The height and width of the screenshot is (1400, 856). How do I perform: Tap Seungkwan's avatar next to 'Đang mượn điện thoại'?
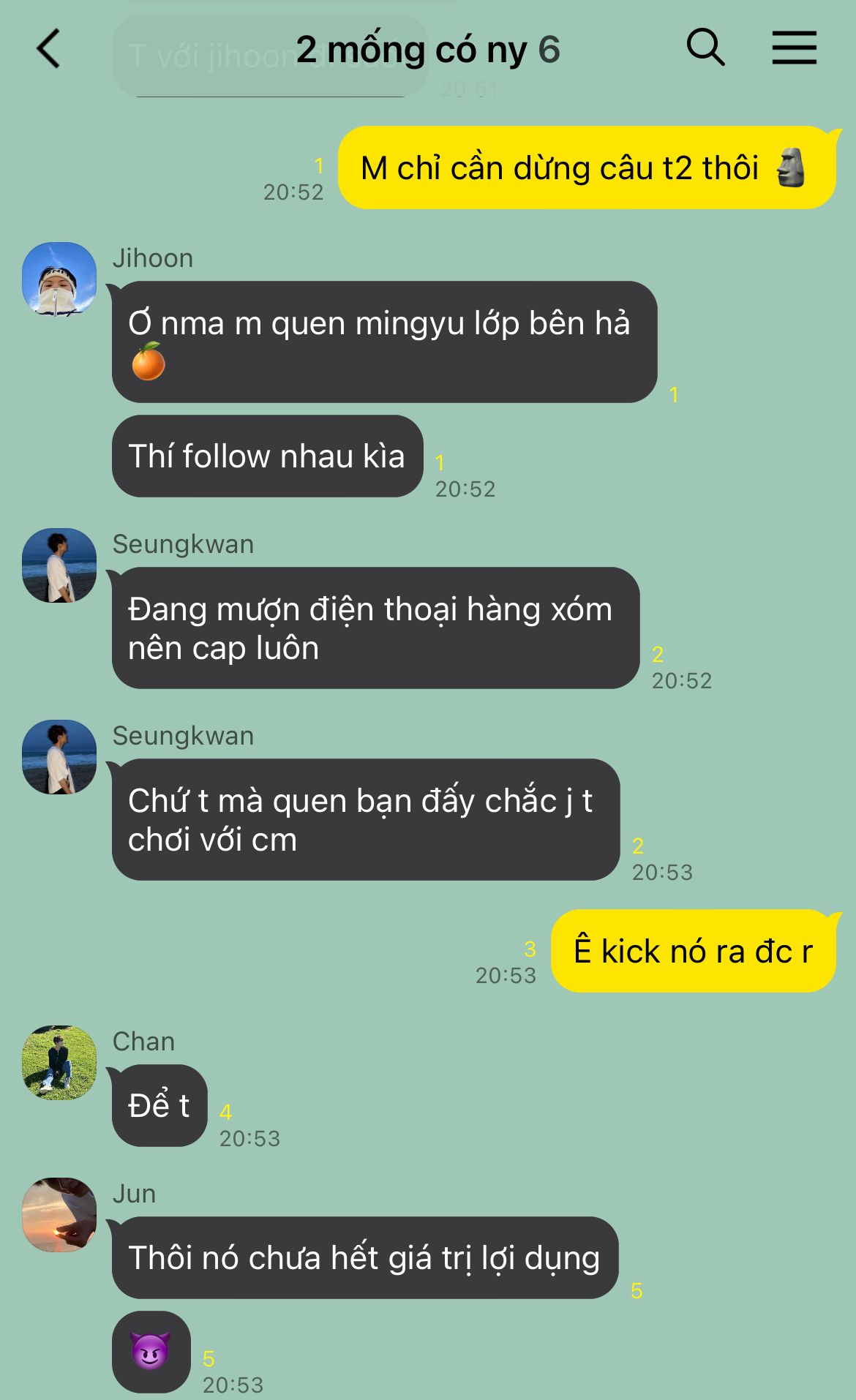tap(59, 565)
